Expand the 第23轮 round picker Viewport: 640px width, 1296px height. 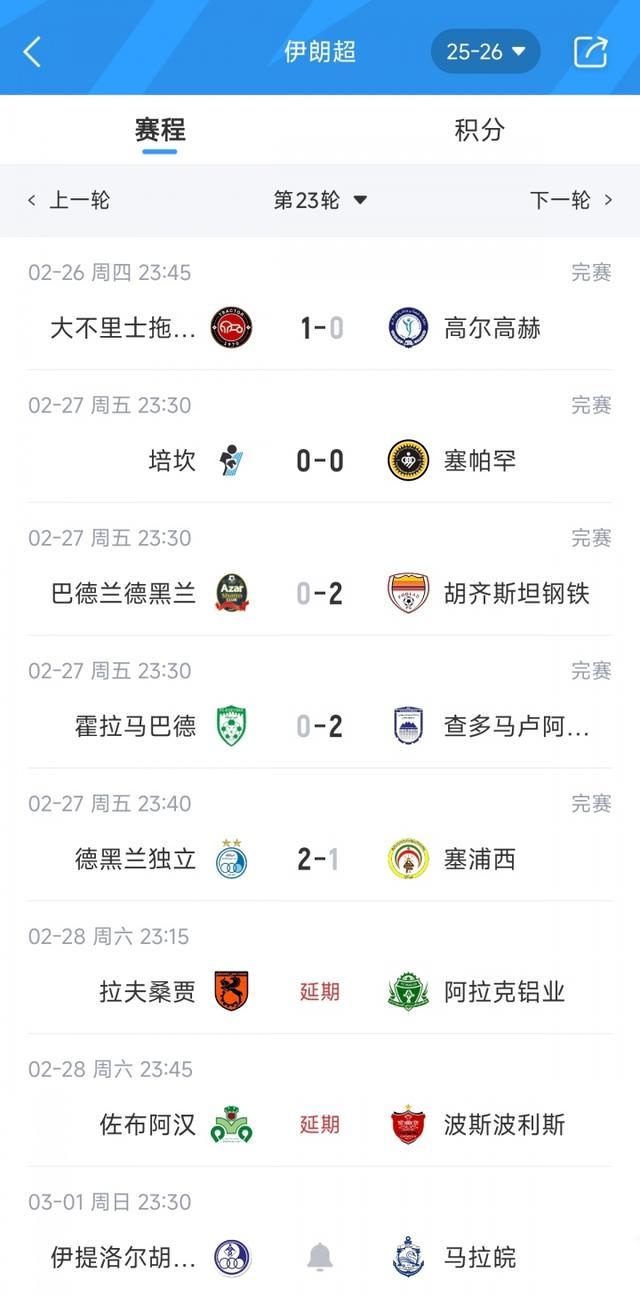point(320,200)
